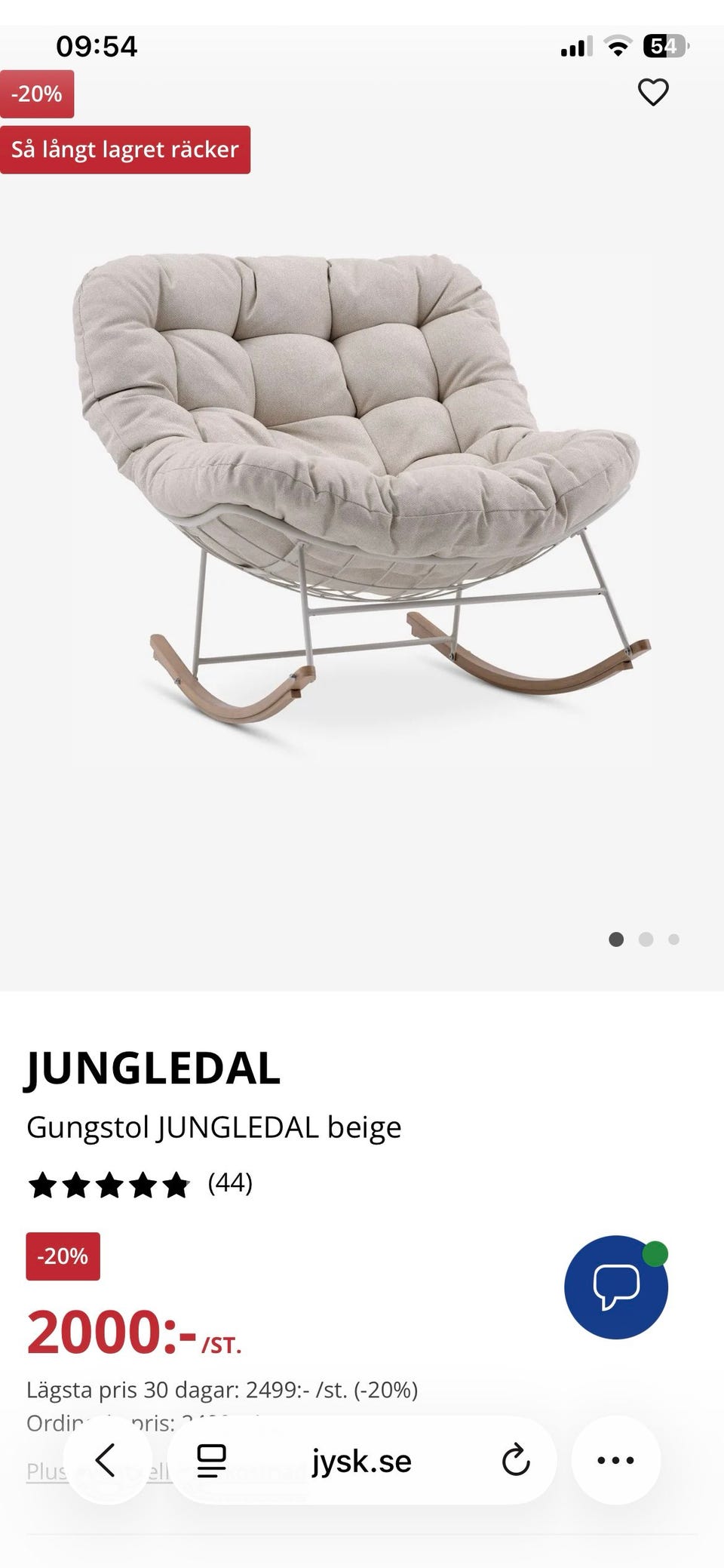
Task: Open the page reader options icon
Action: tap(212, 1461)
